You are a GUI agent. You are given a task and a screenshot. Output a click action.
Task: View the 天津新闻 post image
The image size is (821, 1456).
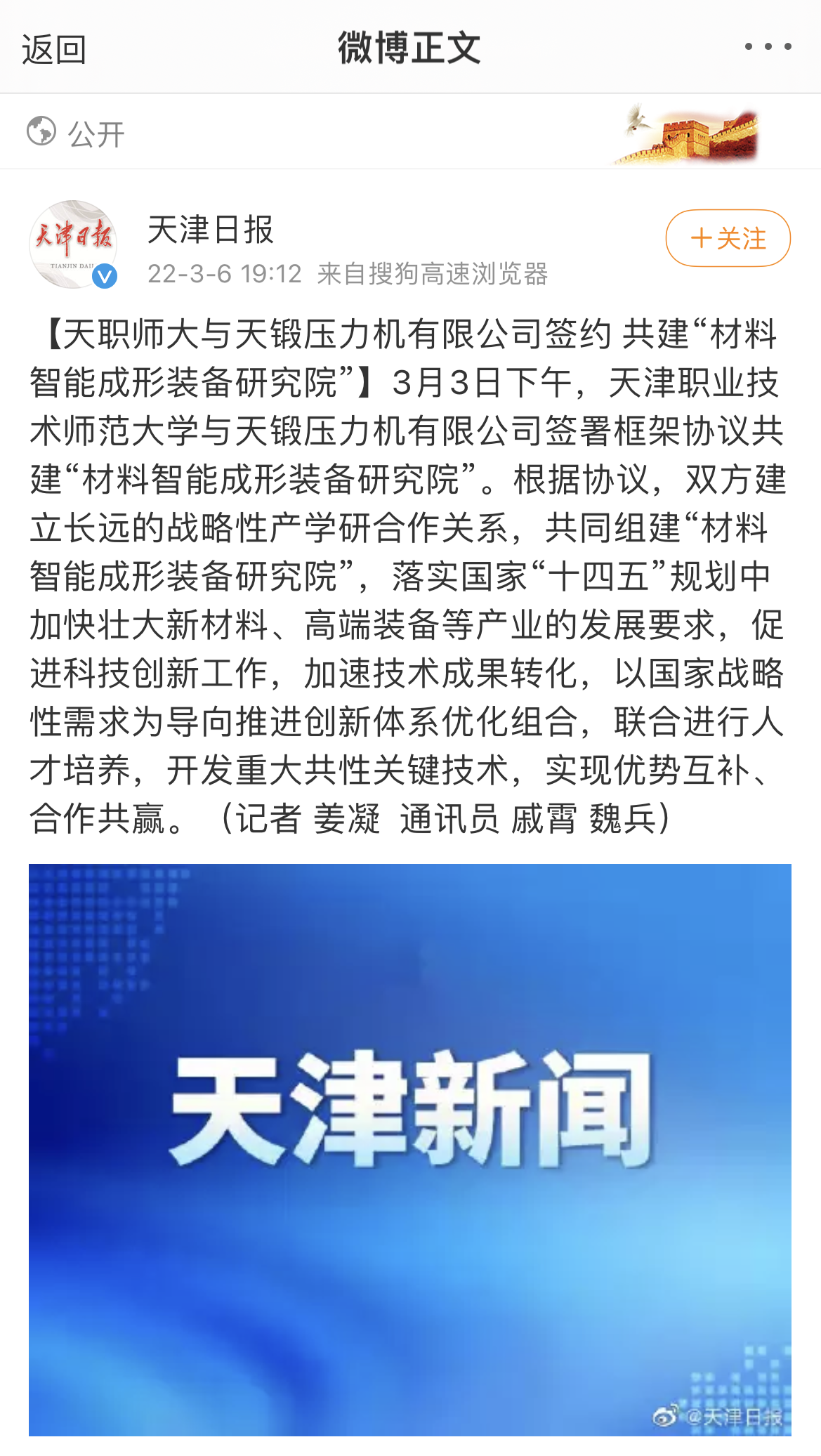(409, 1149)
